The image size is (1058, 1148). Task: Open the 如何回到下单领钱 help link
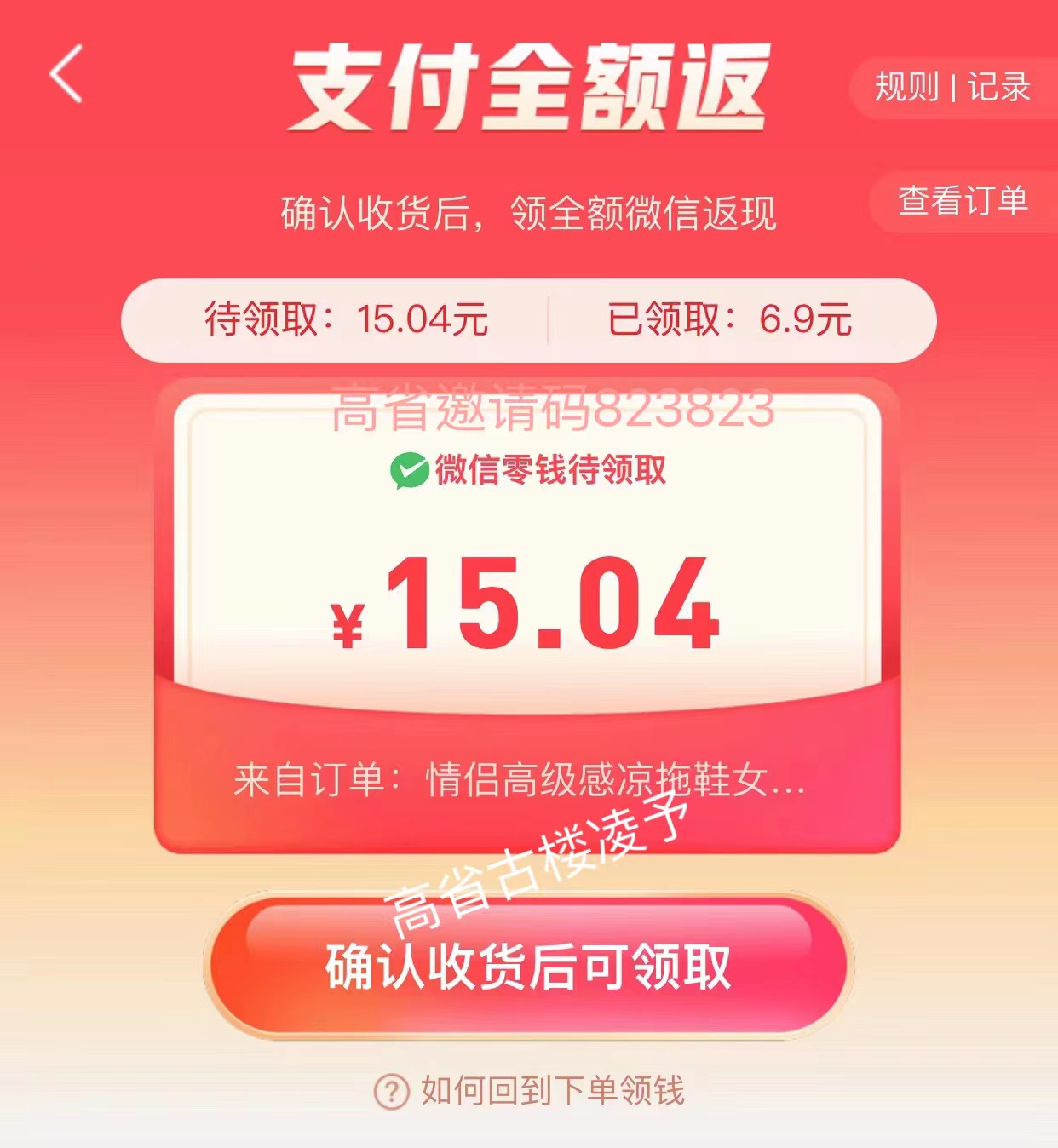530,1090
